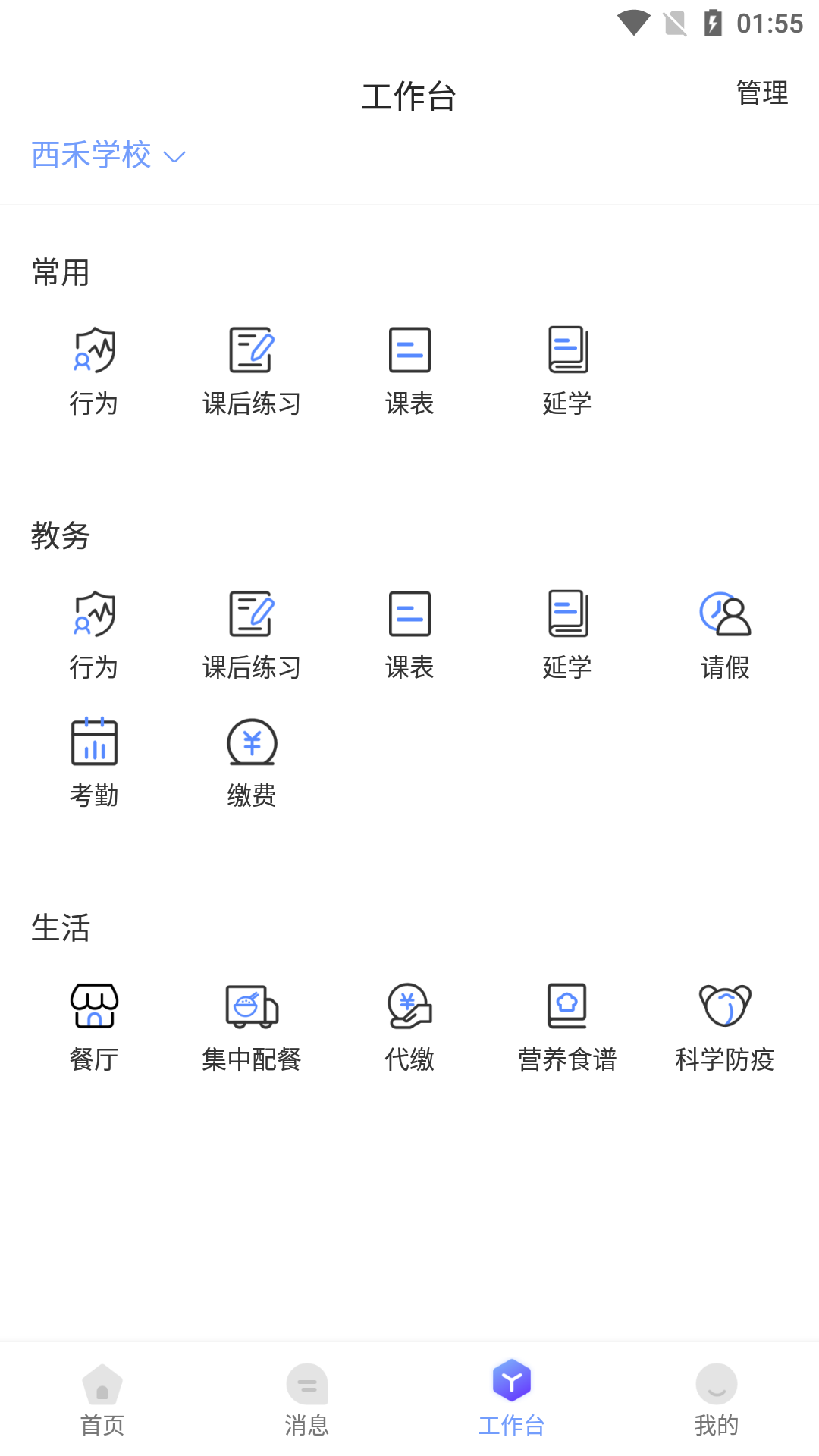The width and height of the screenshot is (819, 1456).
Task: Open the 我的 profile tab
Action: 717,1399
